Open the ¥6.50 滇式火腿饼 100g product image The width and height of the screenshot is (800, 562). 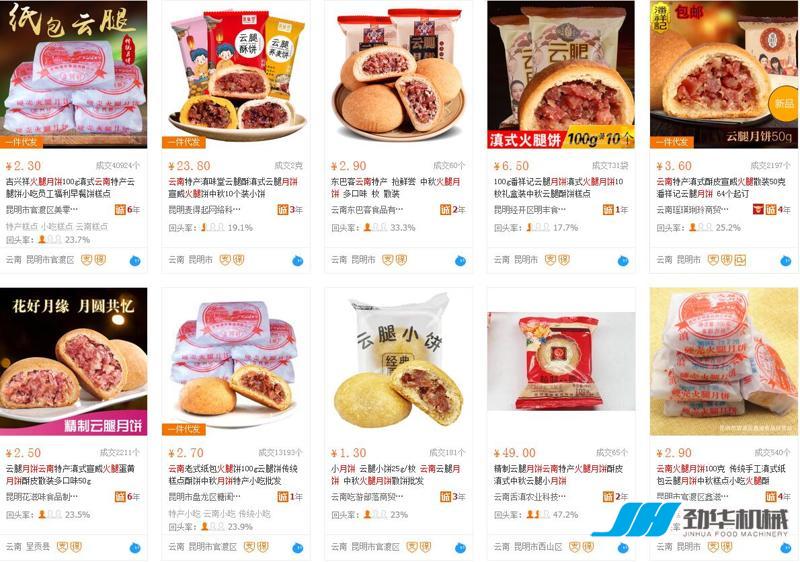[561, 75]
